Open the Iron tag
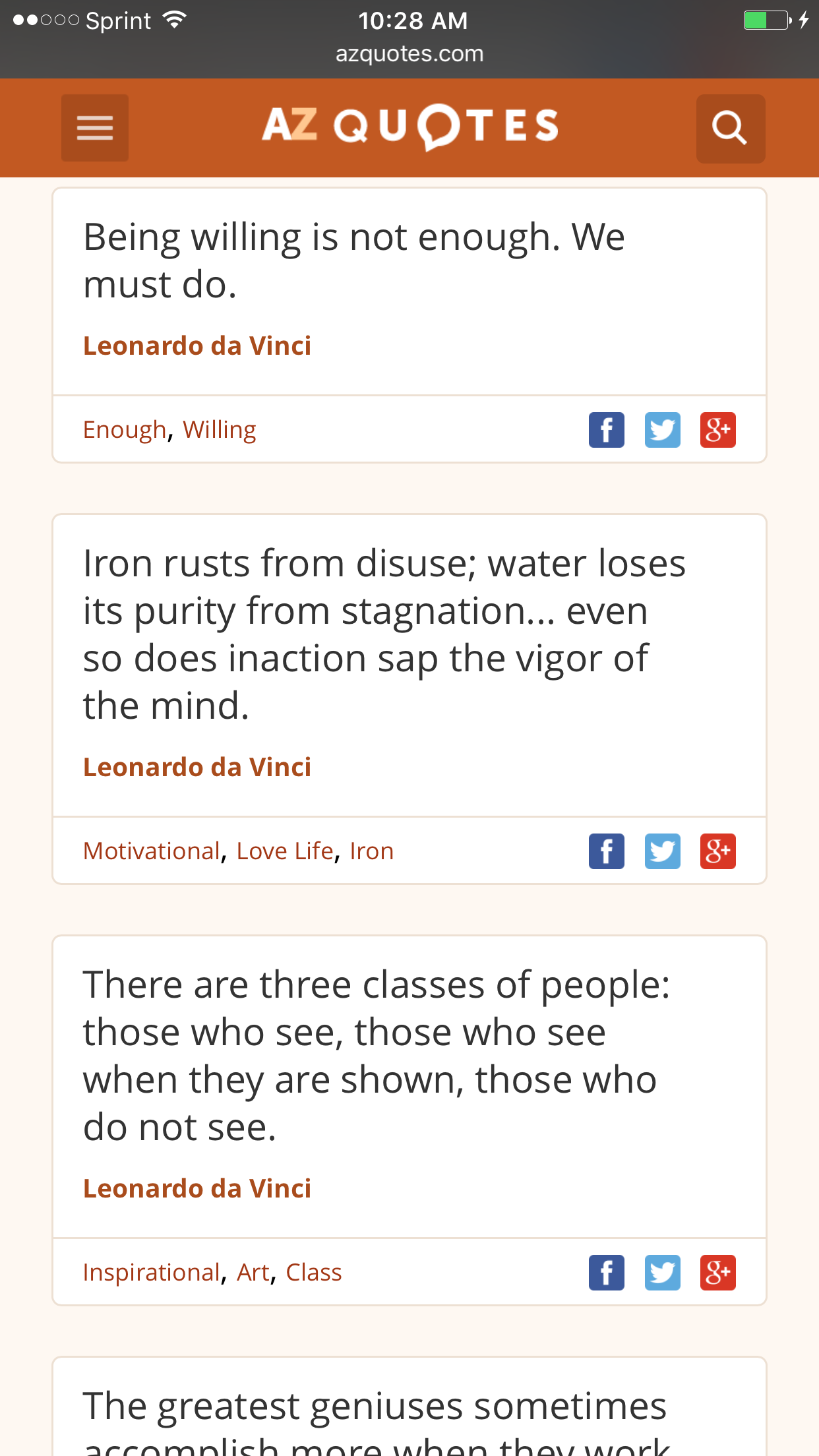This screenshot has width=819, height=1456. coord(372,851)
